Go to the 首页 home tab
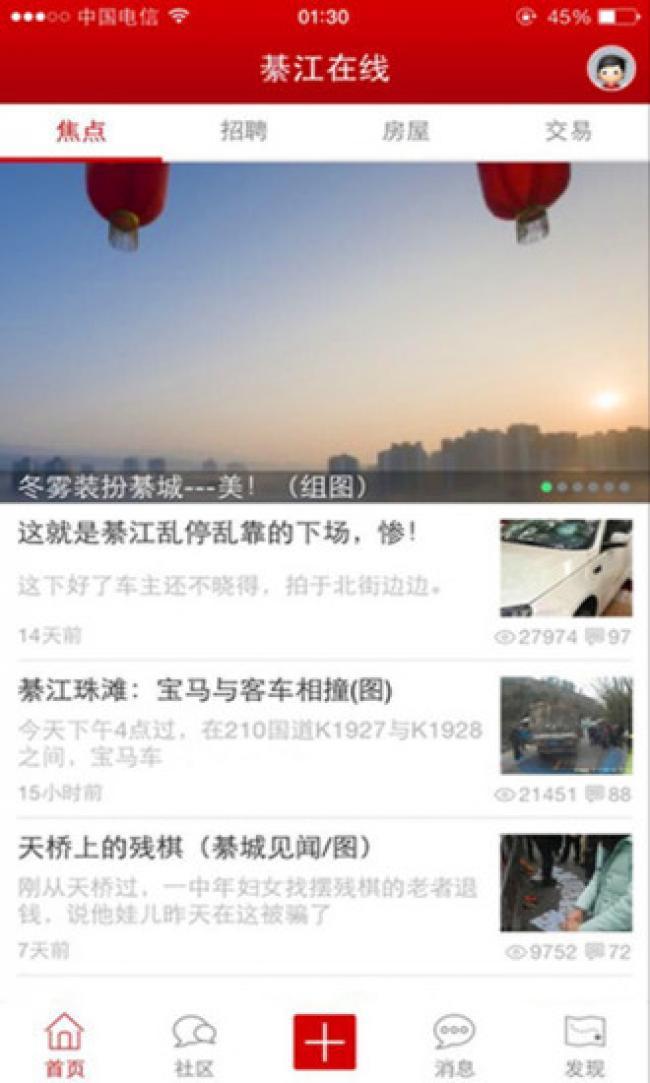The width and height of the screenshot is (650, 1083). [x=65, y=1043]
